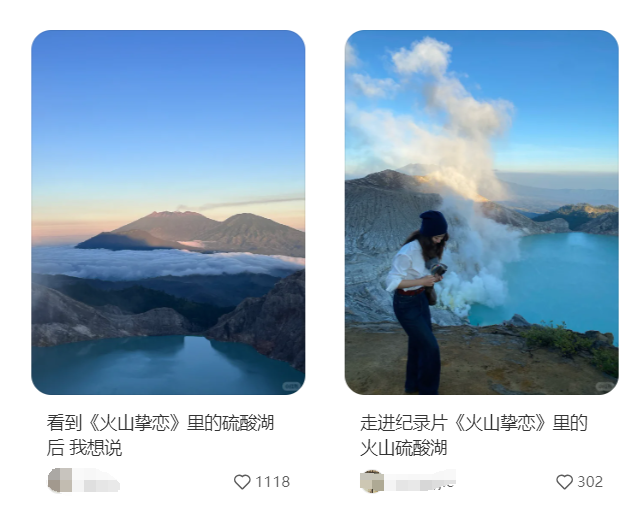This screenshot has height=517, width=634.
Task: Like the post with 302 likes
Action: [x=564, y=482]
